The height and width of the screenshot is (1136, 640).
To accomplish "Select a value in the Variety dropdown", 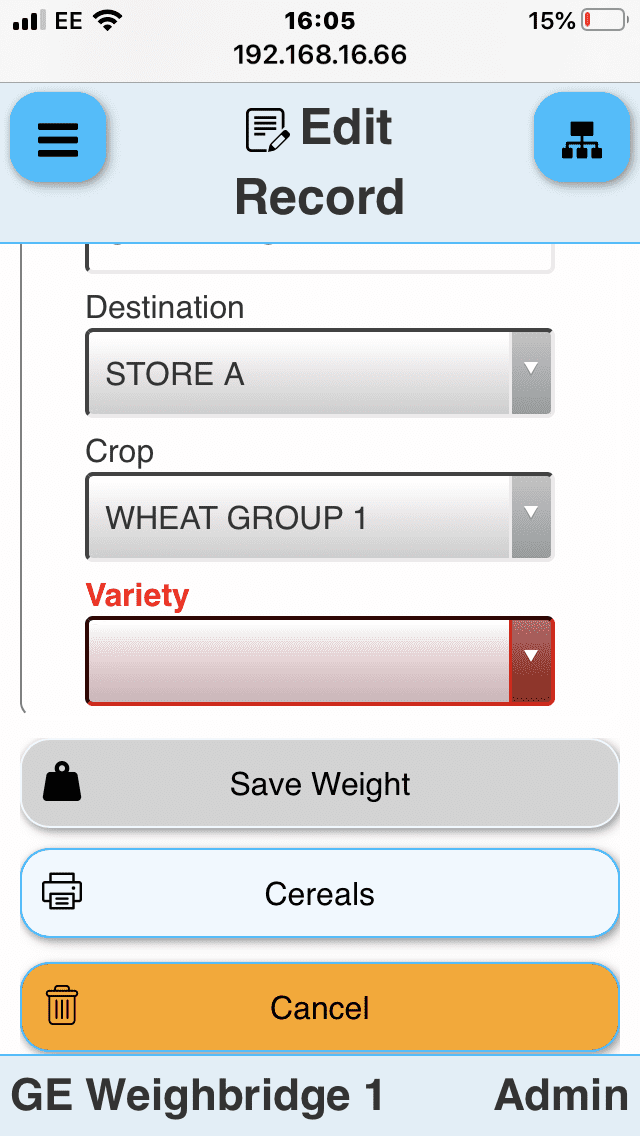I will pos(320,660).
